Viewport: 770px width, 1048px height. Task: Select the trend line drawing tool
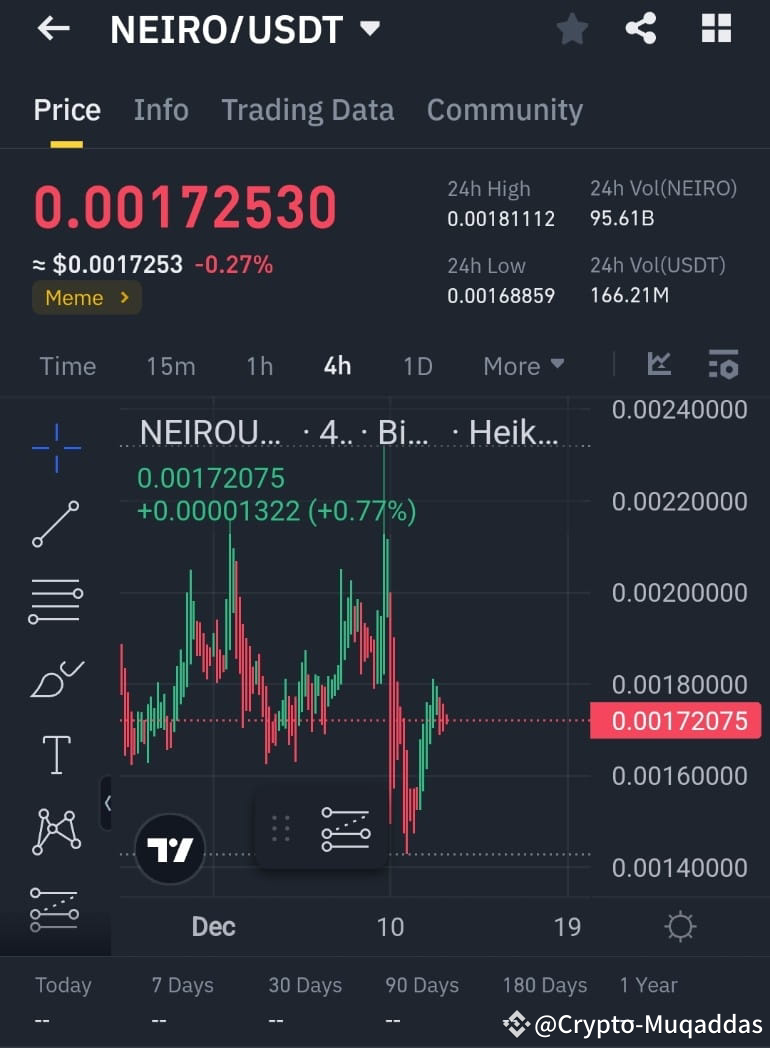point(55,523)
